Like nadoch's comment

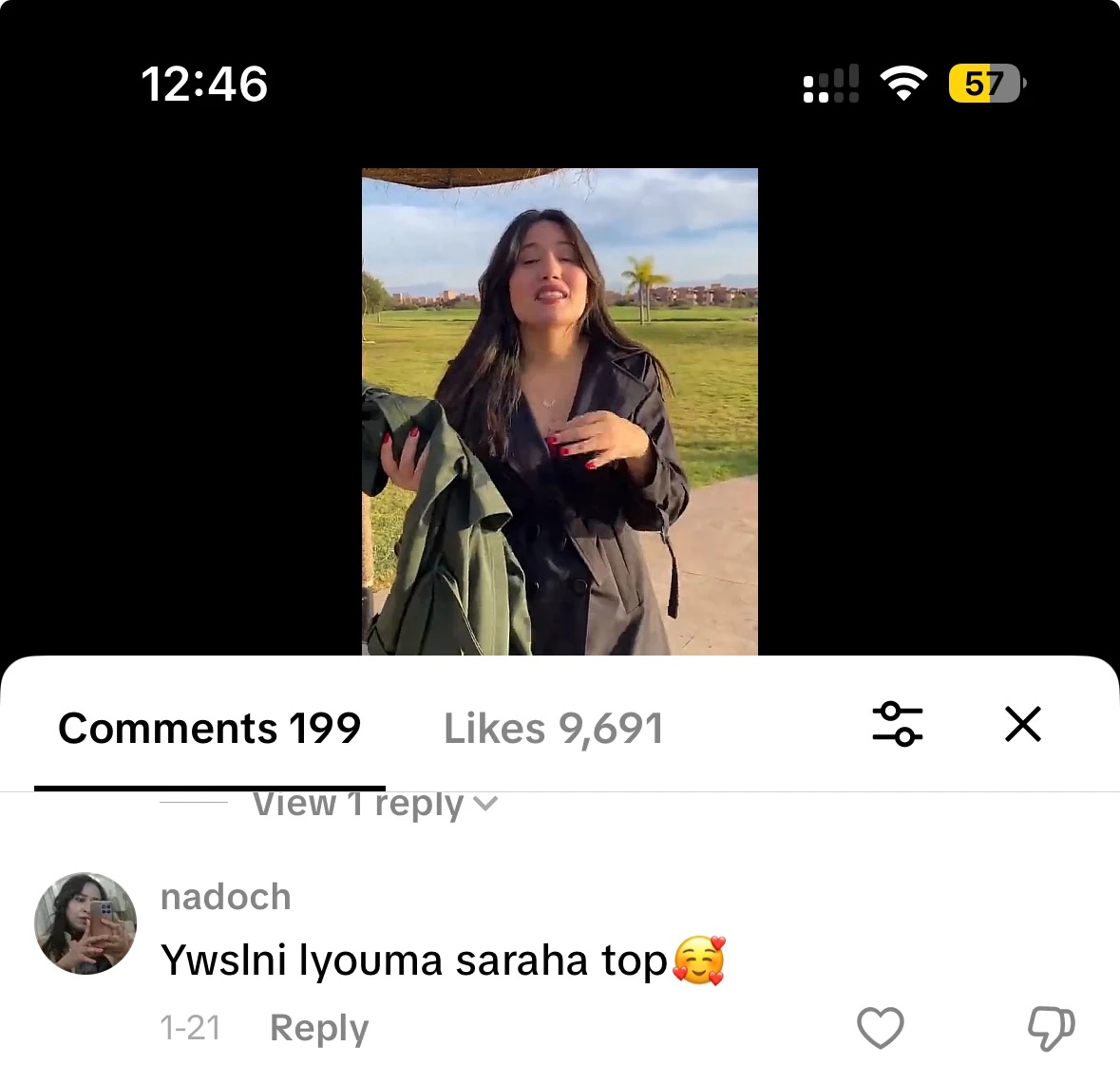(881, 1028)
